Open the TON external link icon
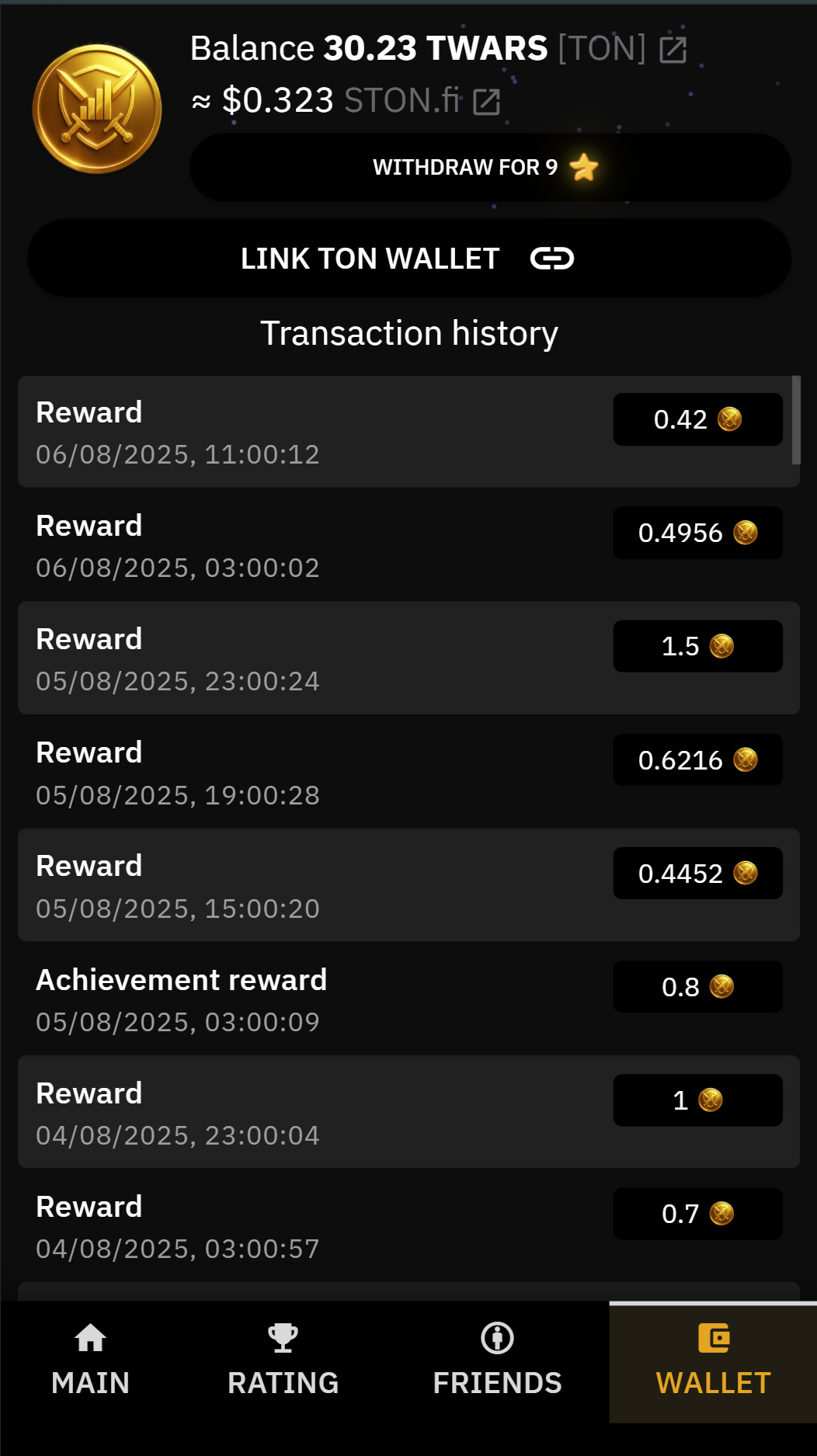This screenshot has height=1456, width=817. tap(674, 48)
